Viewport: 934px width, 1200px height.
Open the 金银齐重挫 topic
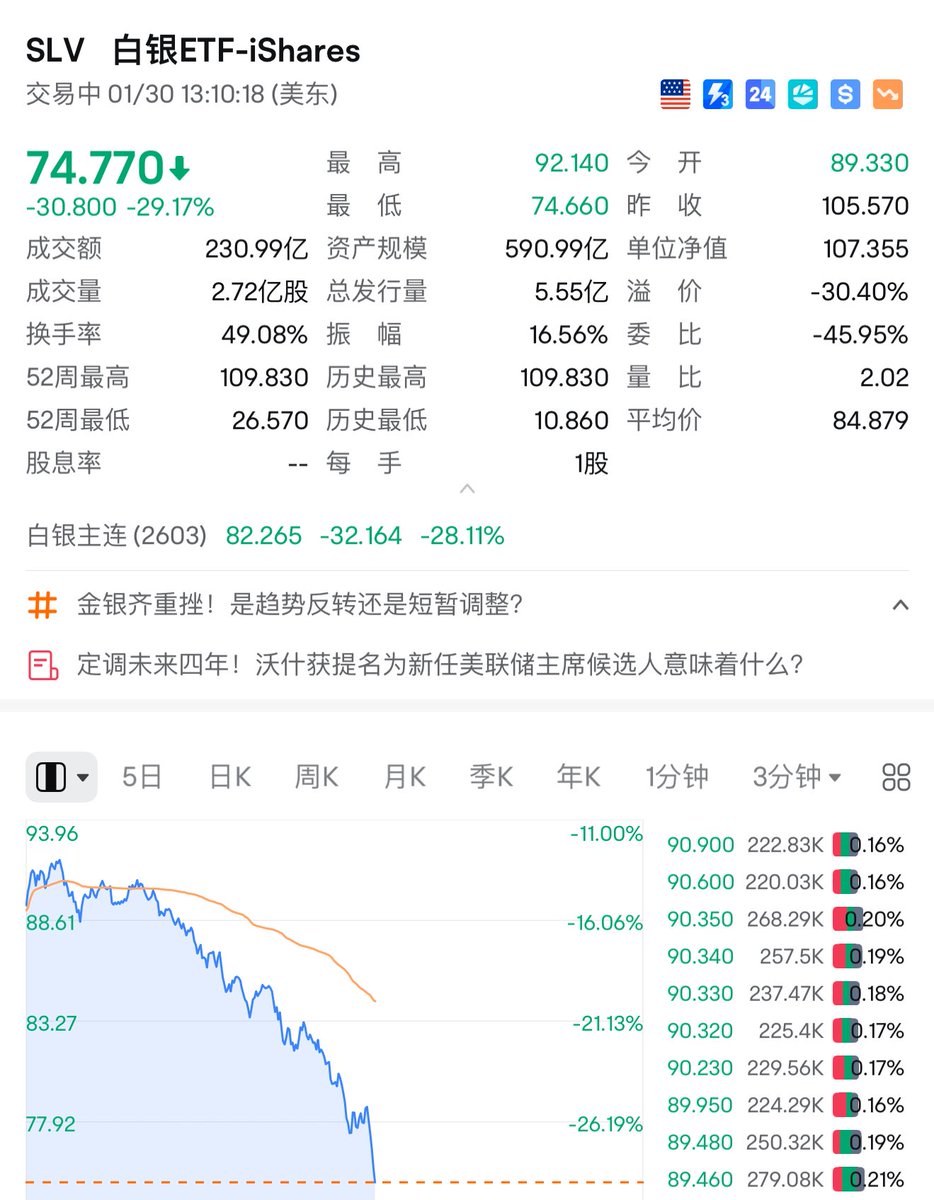pyautogui.click(x=300, y=605)
